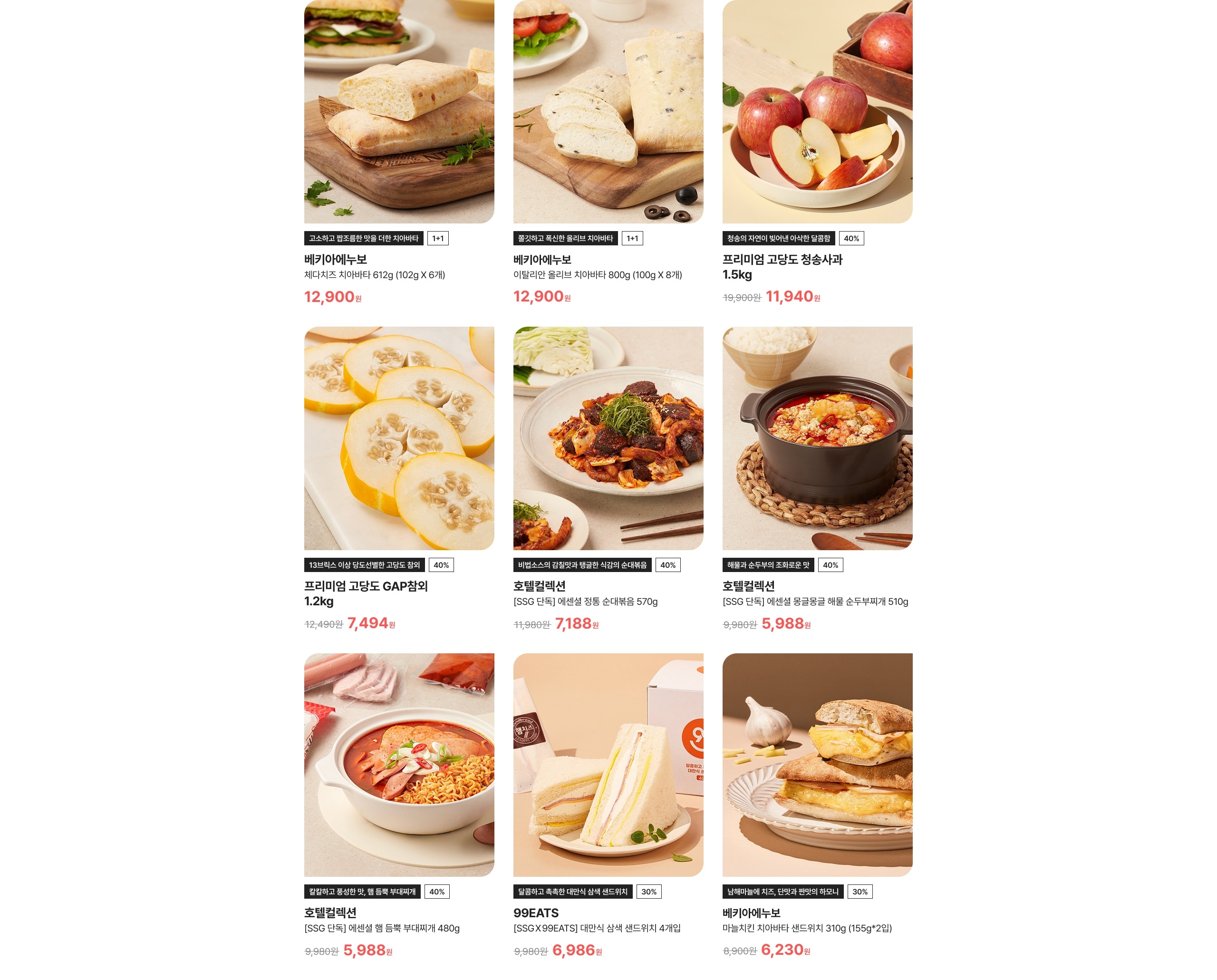Open the 에센셜 햄 듬뿍 부대찌개 480g item
Image resolution: width=1217 pixels, height=980 pixels.
398,764
